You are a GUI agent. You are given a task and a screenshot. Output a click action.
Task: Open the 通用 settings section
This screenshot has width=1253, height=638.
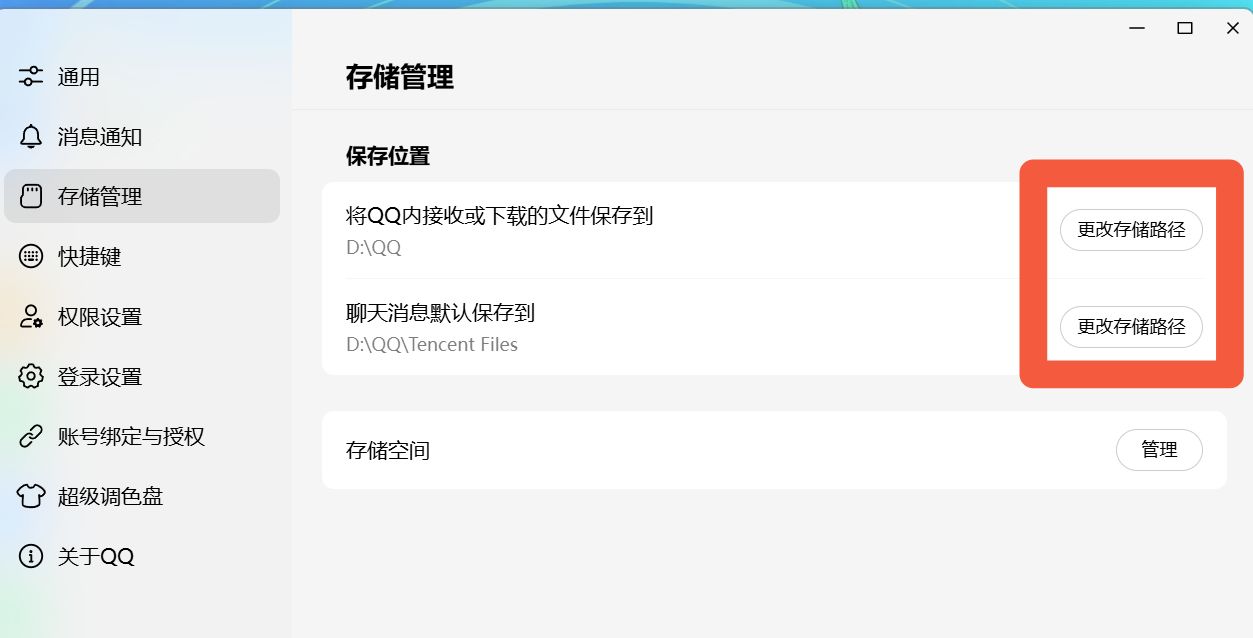coord(142,77)
